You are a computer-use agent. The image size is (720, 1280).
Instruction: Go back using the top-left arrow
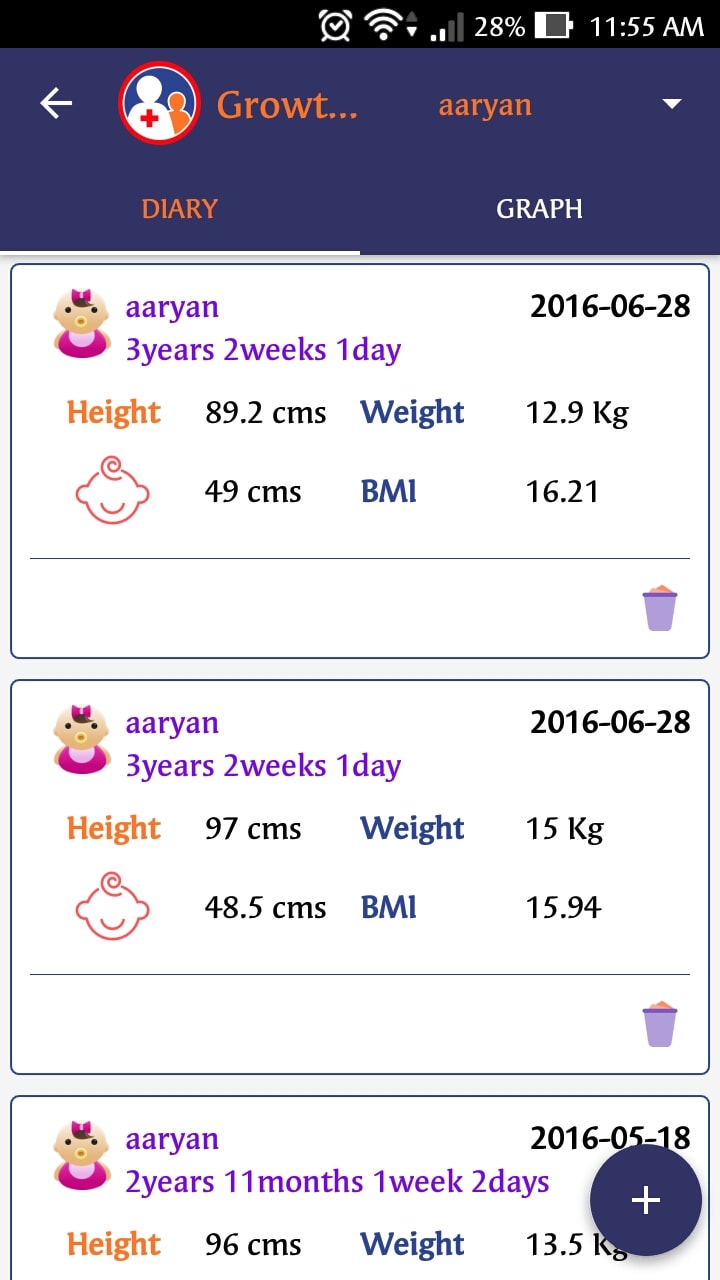pos(56,103)
